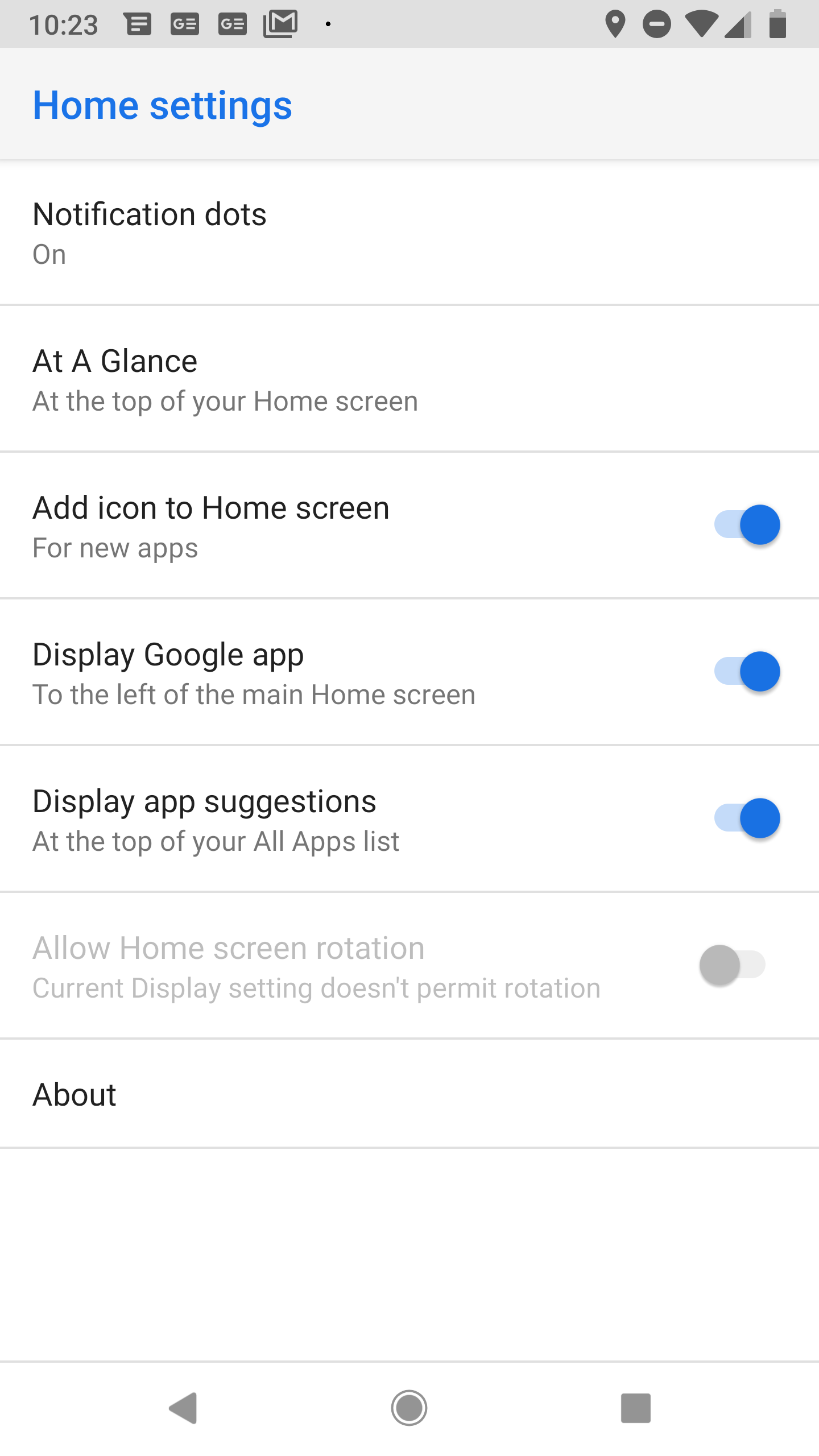This screenshot has width=819, height=1456.
Task: Click the clipboard notification icon
Action: [138, 23]
